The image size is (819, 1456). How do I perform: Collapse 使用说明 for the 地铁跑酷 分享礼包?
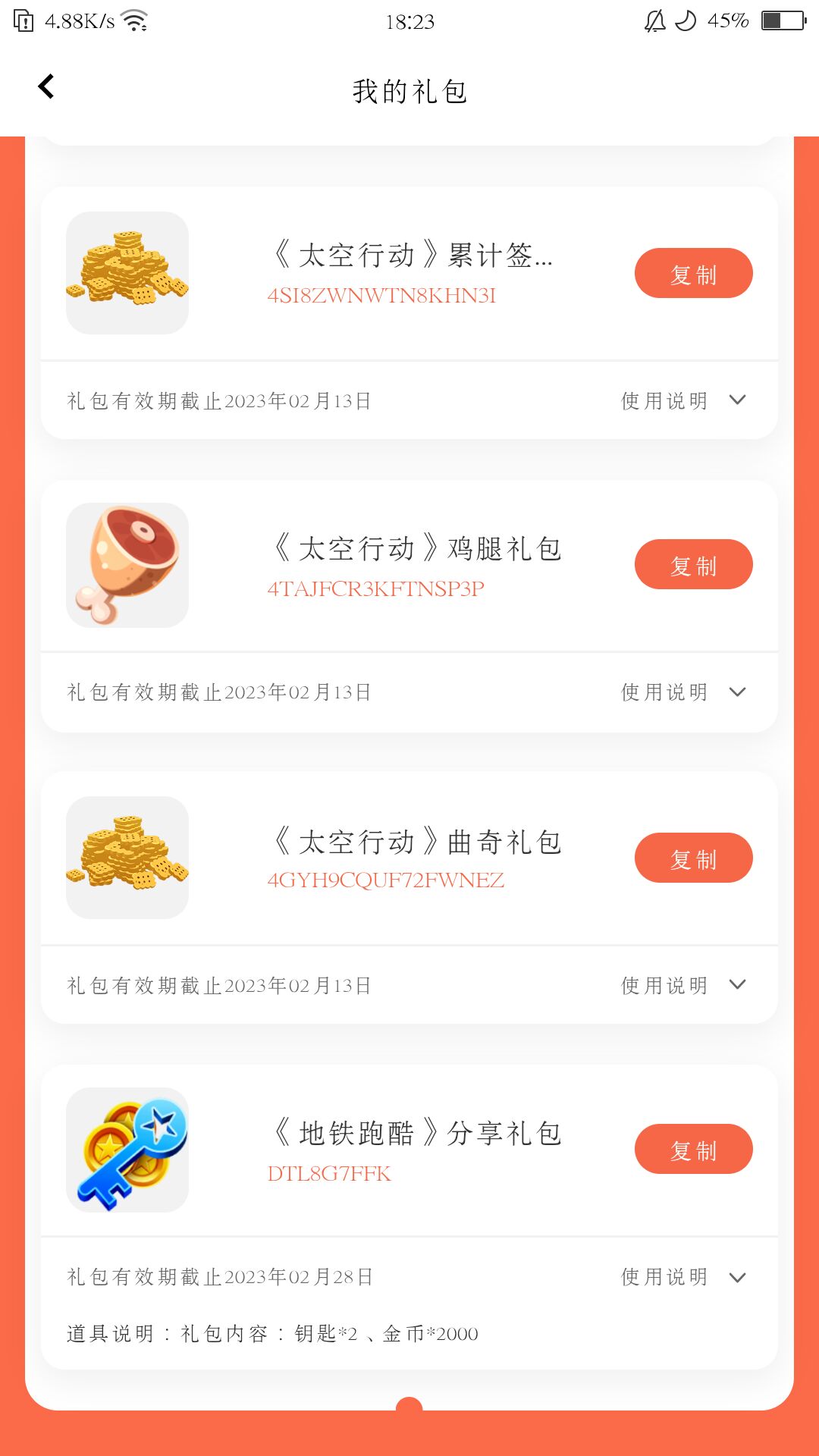tap(683, 1277)
